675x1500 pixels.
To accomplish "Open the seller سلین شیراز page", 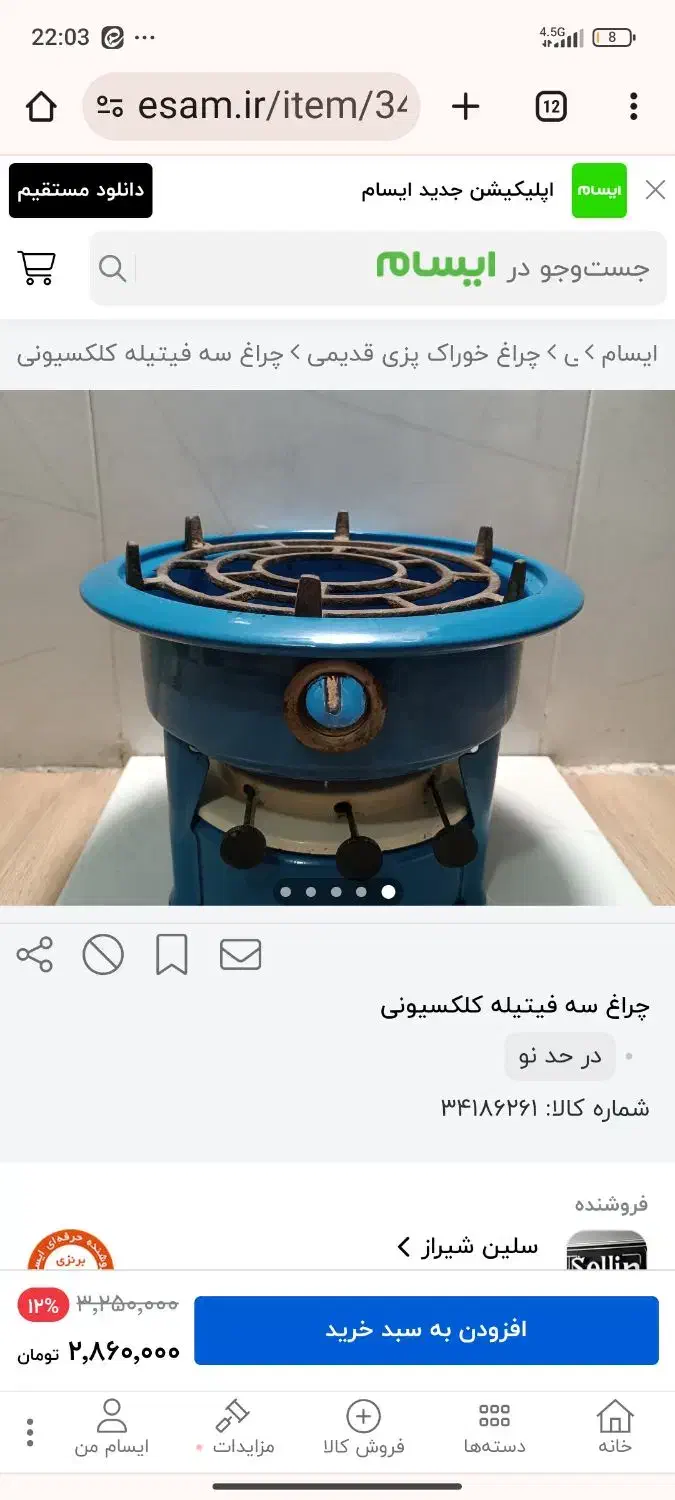I will (x=468, y=1247).
